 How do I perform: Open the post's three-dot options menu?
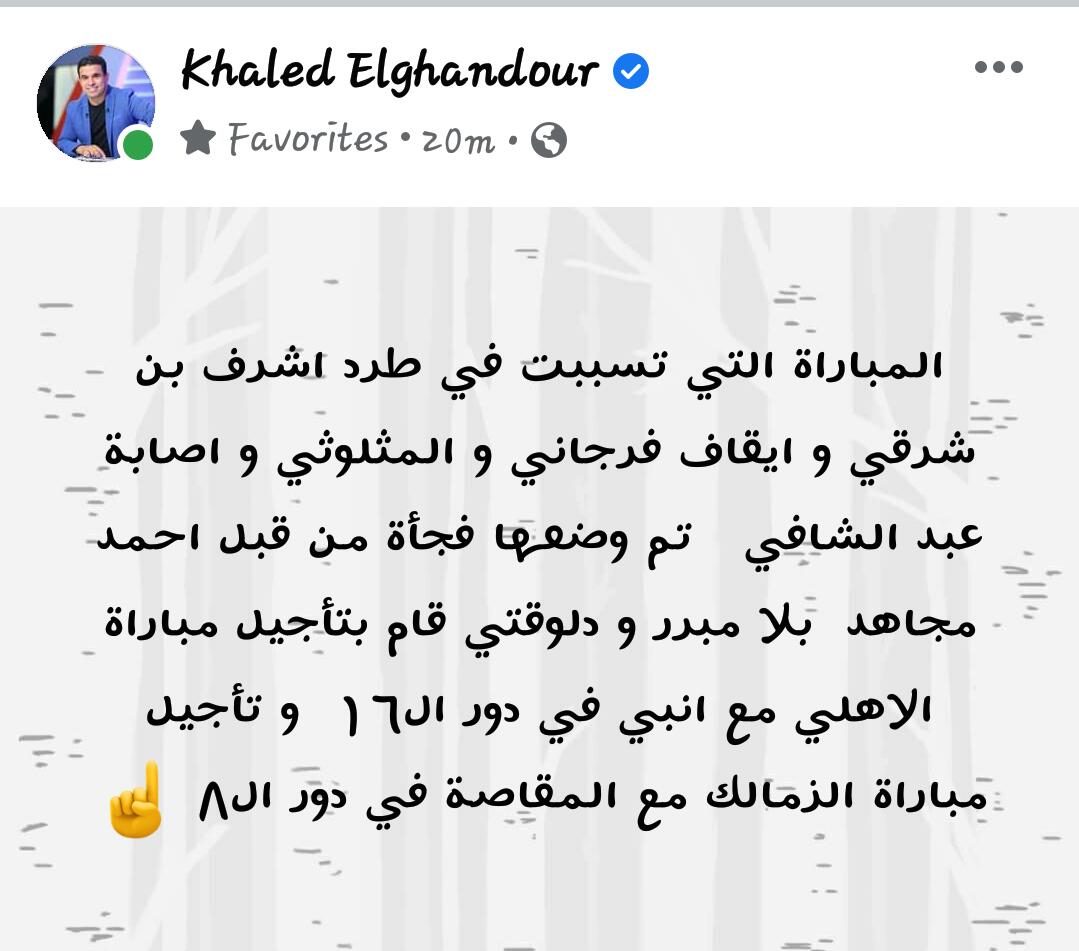tap(998, 68)
